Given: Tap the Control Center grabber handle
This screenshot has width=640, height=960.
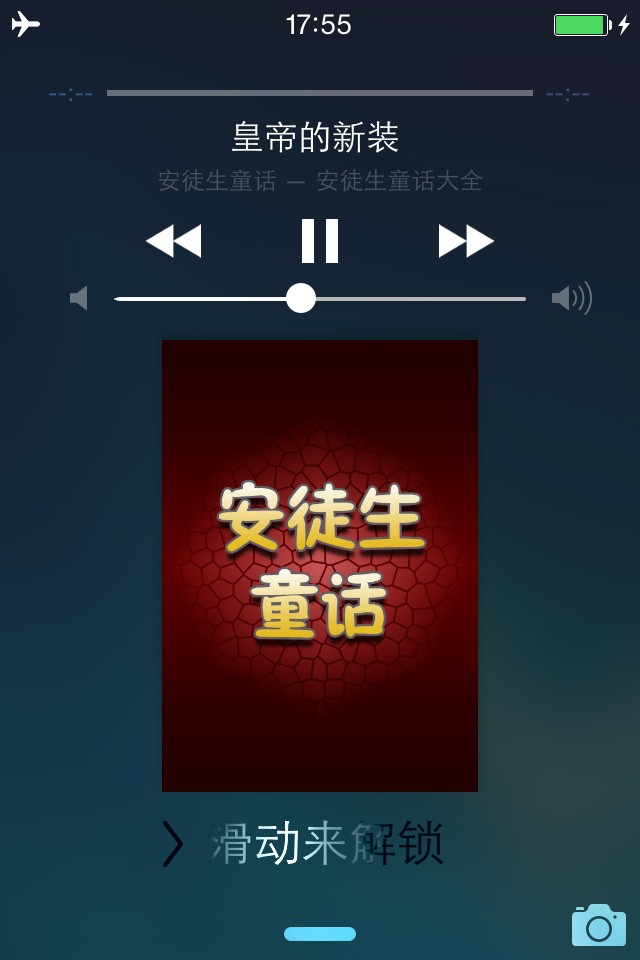Looking at the screenshot, I should [x=320, y=934].
